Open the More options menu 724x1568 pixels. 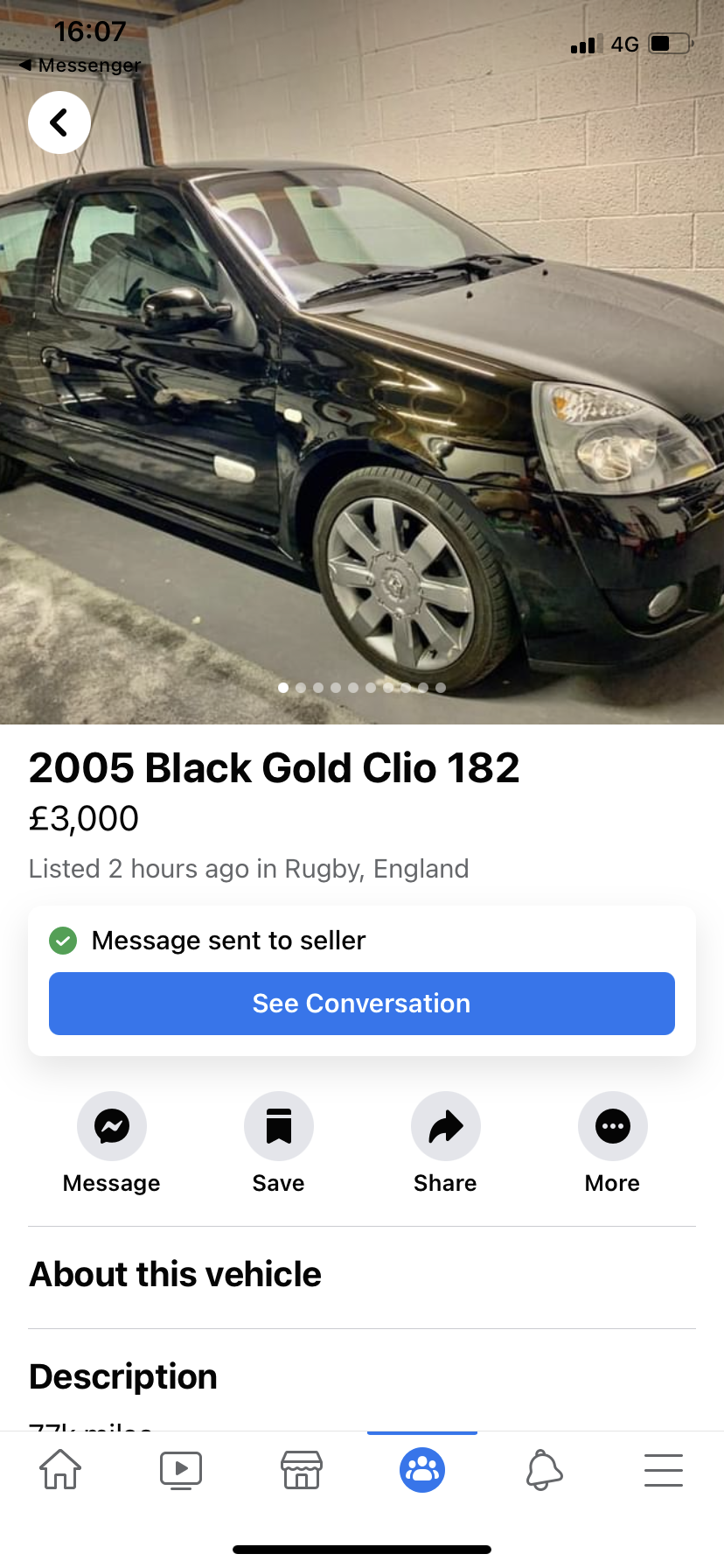[613, 1126]
